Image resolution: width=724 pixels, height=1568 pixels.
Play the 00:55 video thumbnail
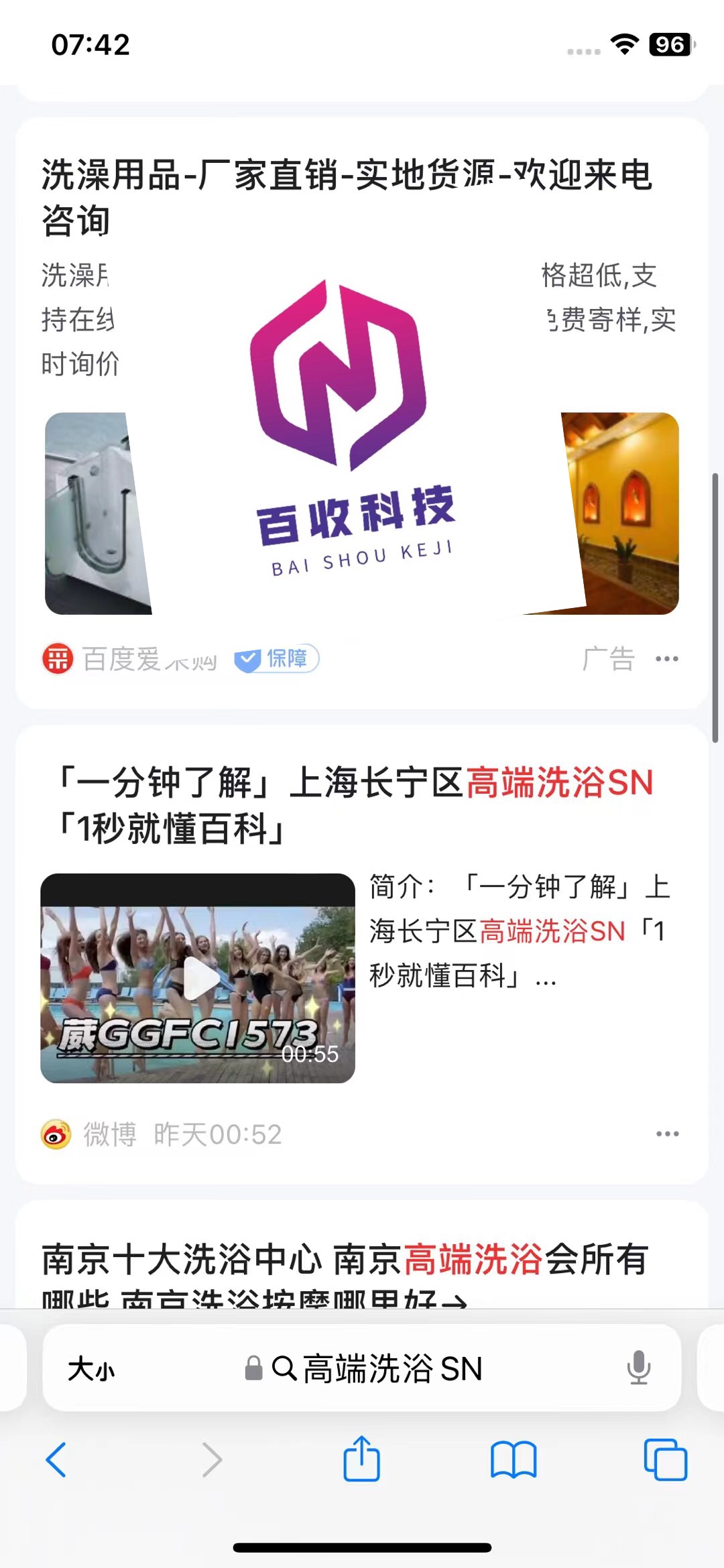[198, 978]
